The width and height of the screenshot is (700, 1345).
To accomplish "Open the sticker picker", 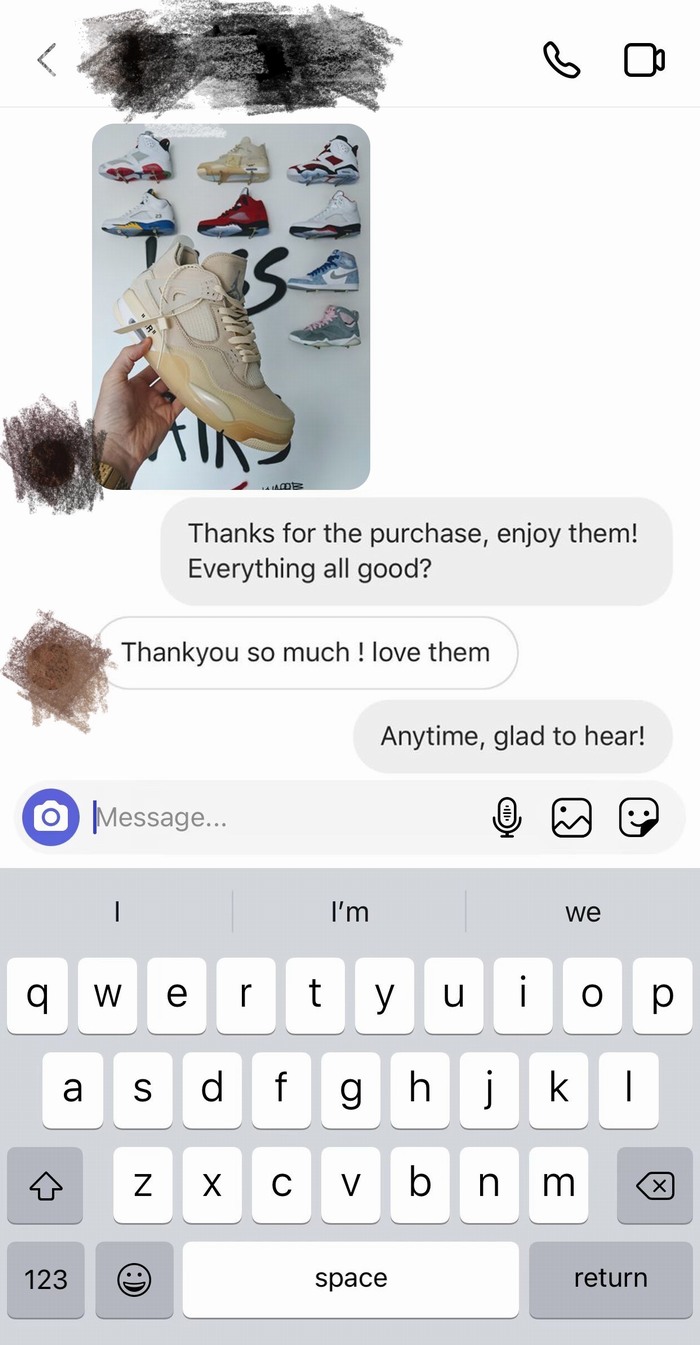I will (638, 817).
